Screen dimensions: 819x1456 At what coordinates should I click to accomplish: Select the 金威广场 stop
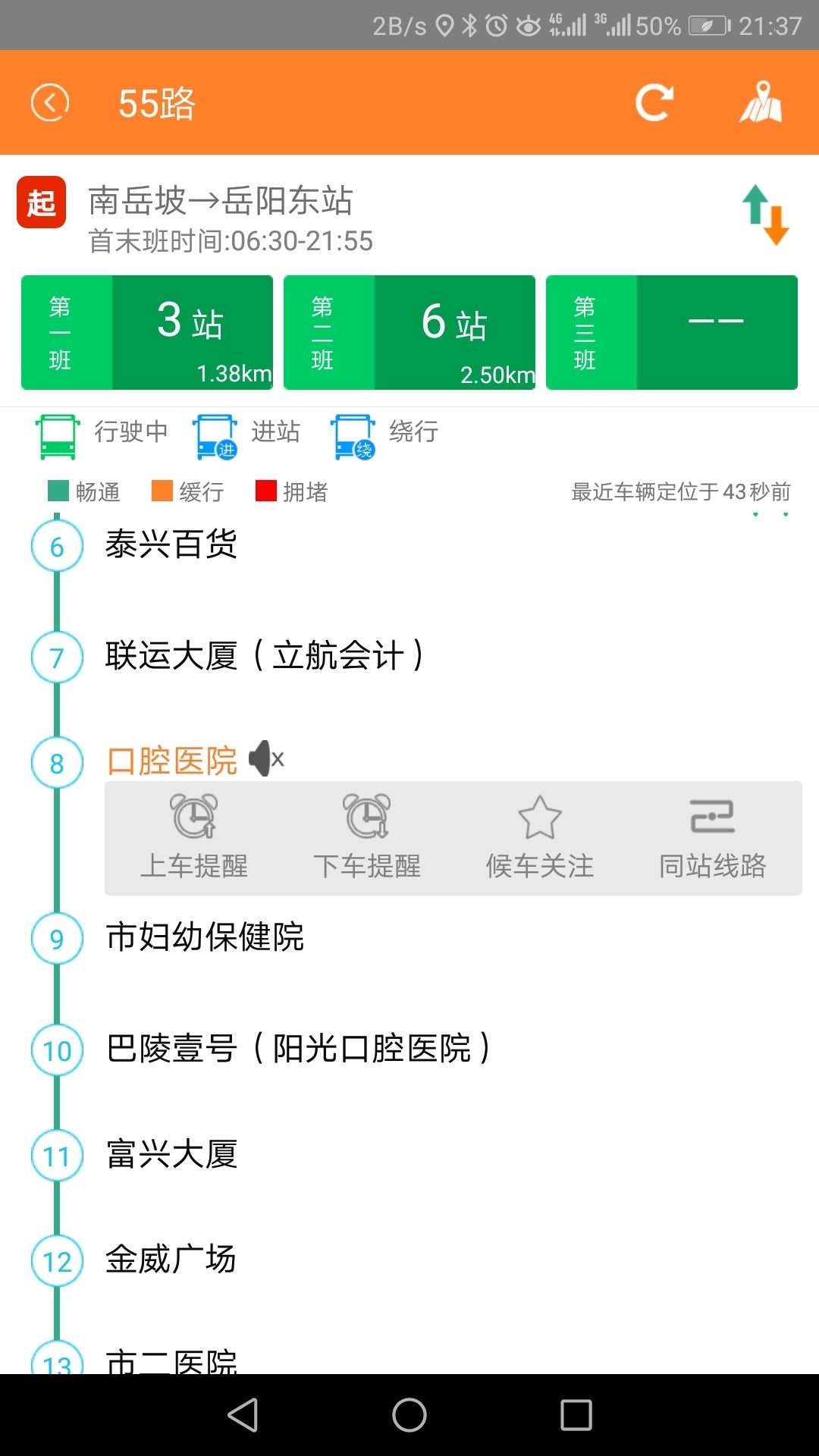[x=171, y=1260]
